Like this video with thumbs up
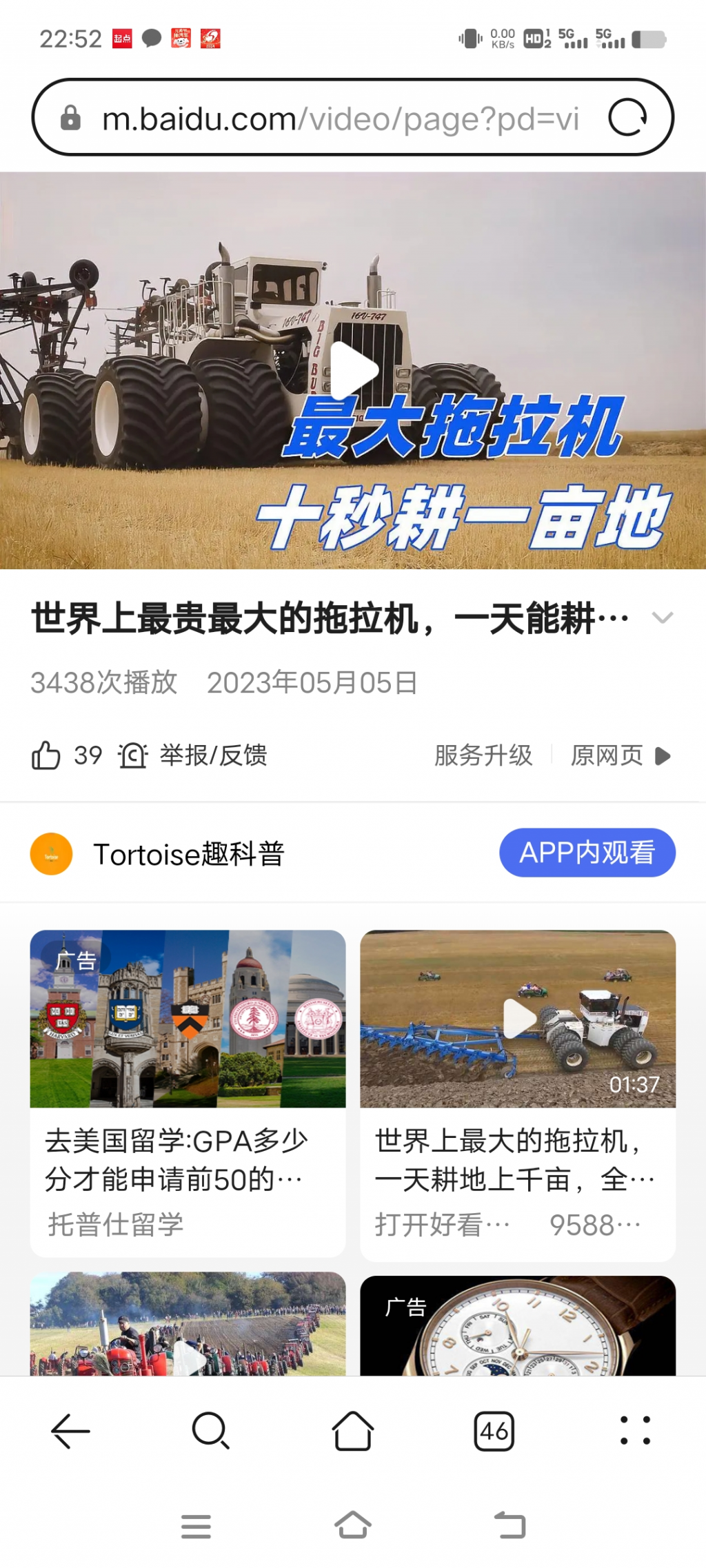This screenshot has height=1568, width=706. pos(46,755)
